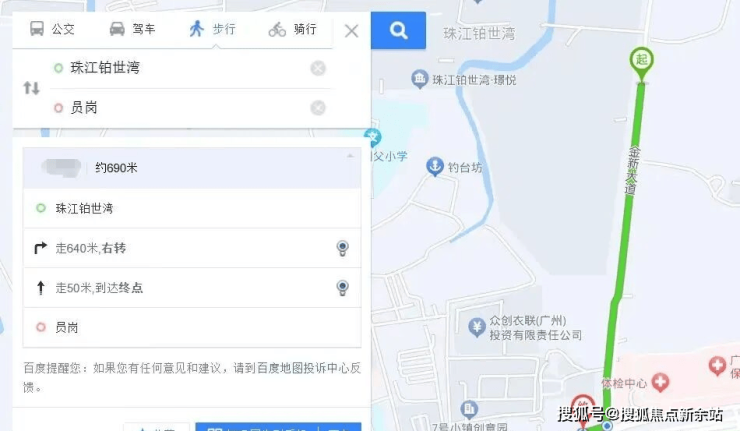Select the 步行 walking tab
Image resolution: width=740 pixels, height=431 pixels.
pyautogui.click(x=212, y=29)
